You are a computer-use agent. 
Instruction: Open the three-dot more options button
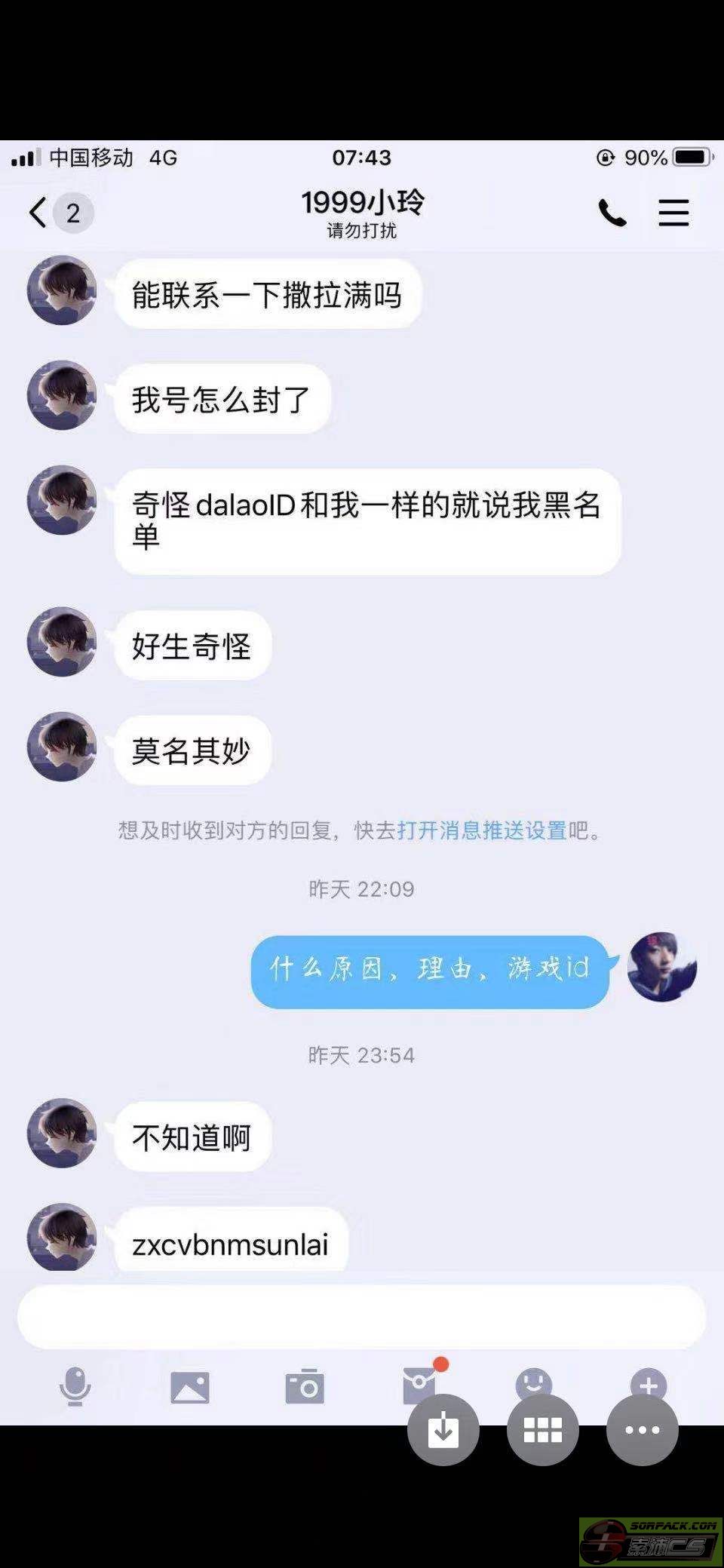click(x=643, y=1429)
